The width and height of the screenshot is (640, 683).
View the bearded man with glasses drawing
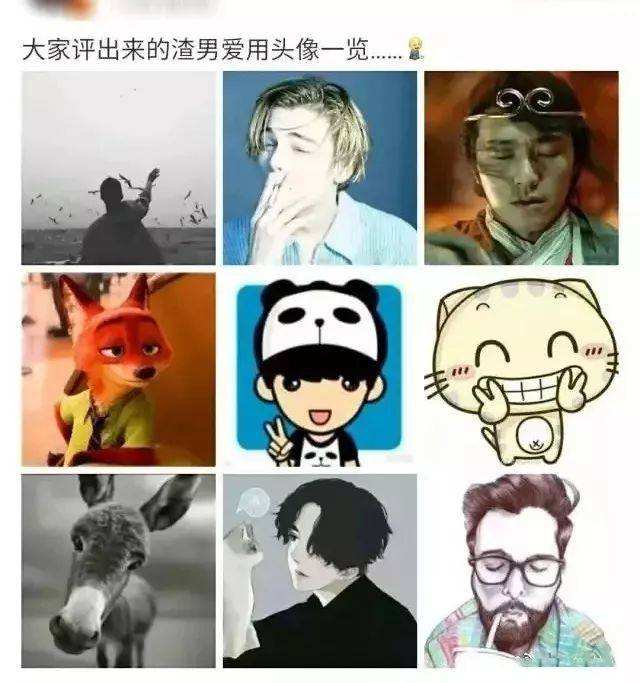pos(521,571)
